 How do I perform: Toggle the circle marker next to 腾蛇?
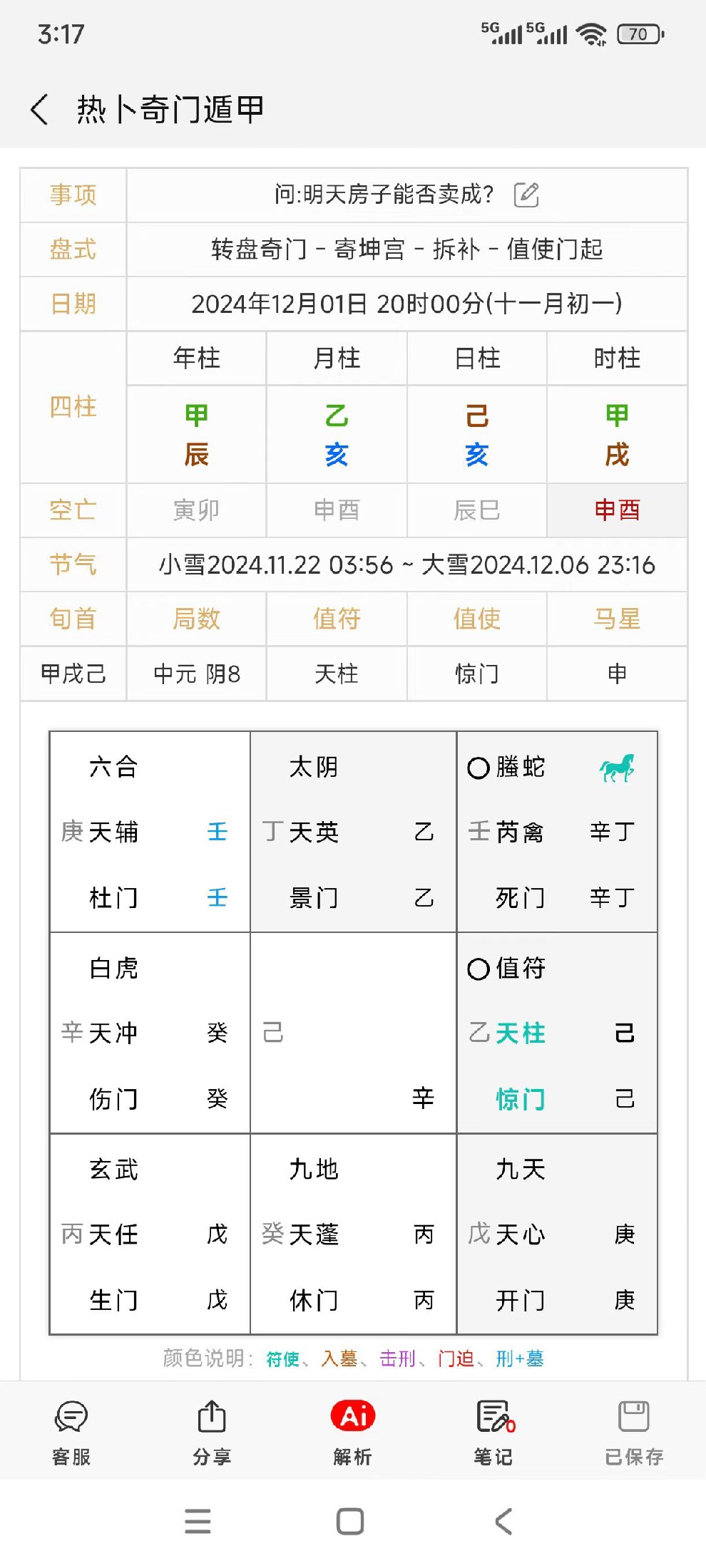pos(479,768)
